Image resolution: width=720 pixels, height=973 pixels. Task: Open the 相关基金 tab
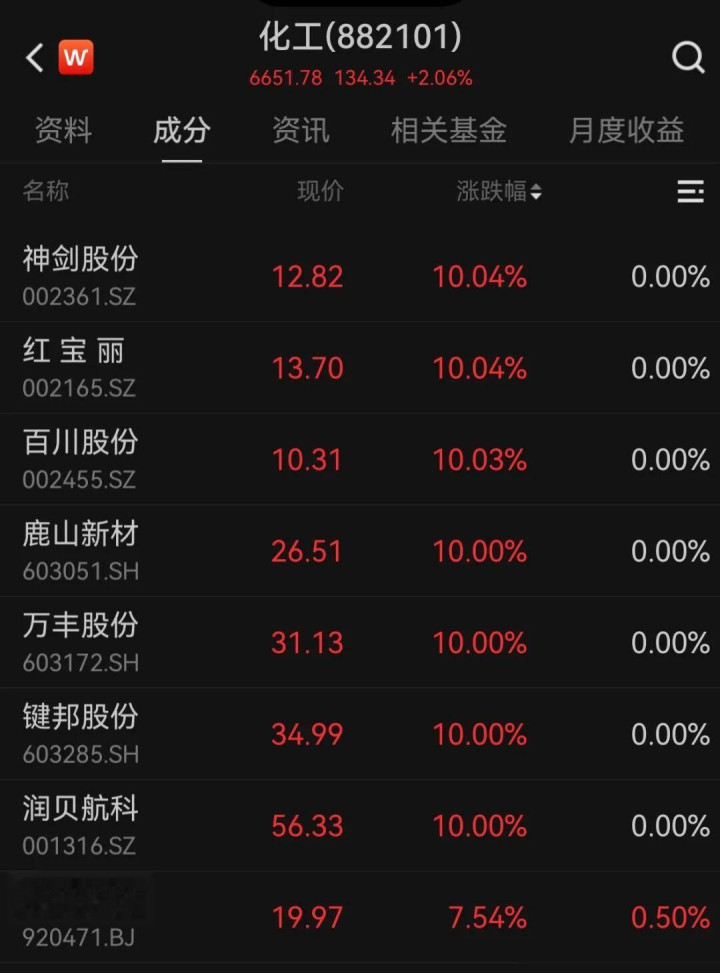tap(449, 130)
